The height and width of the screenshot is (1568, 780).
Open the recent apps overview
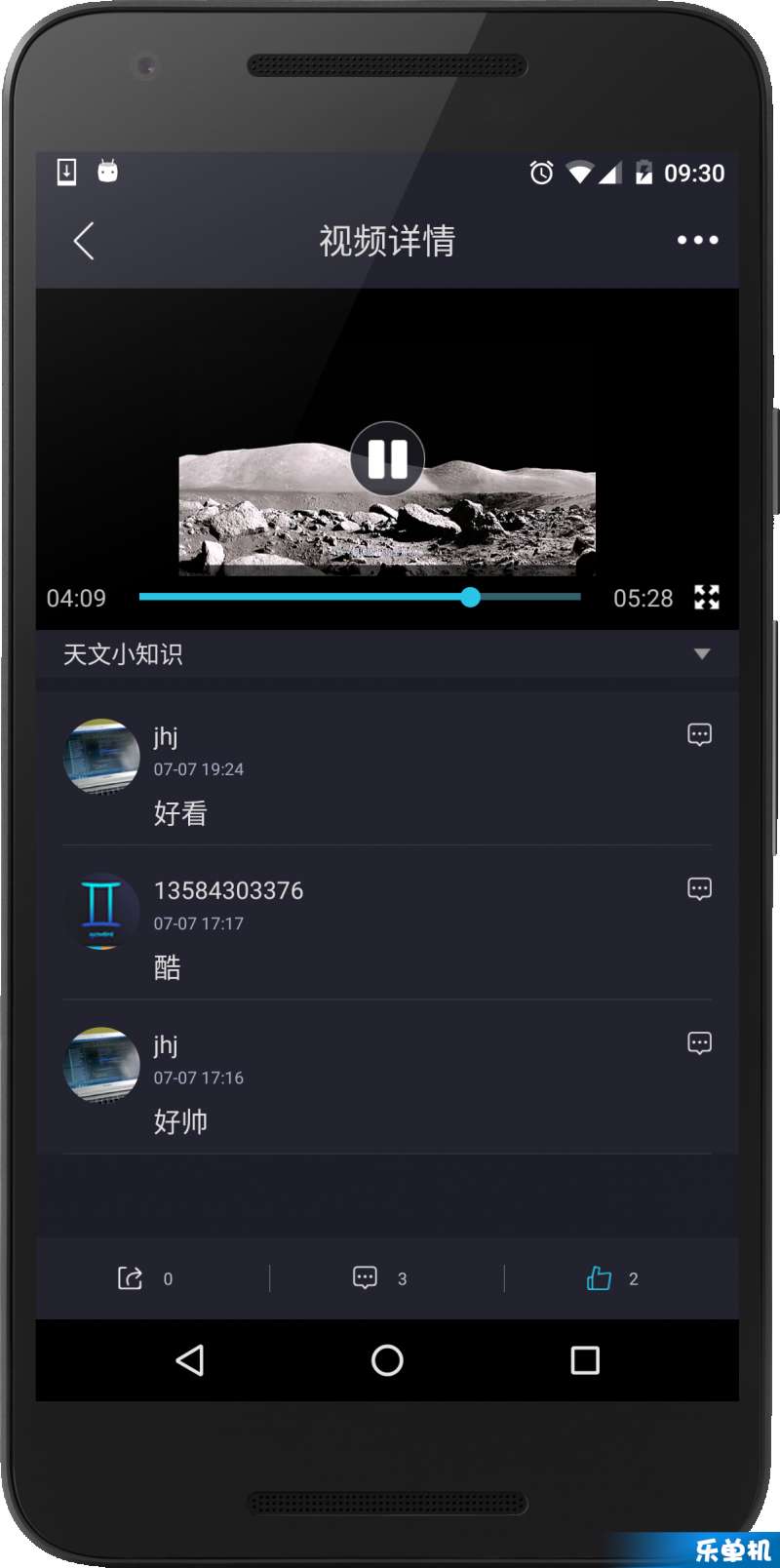[x=585, y=1360]
